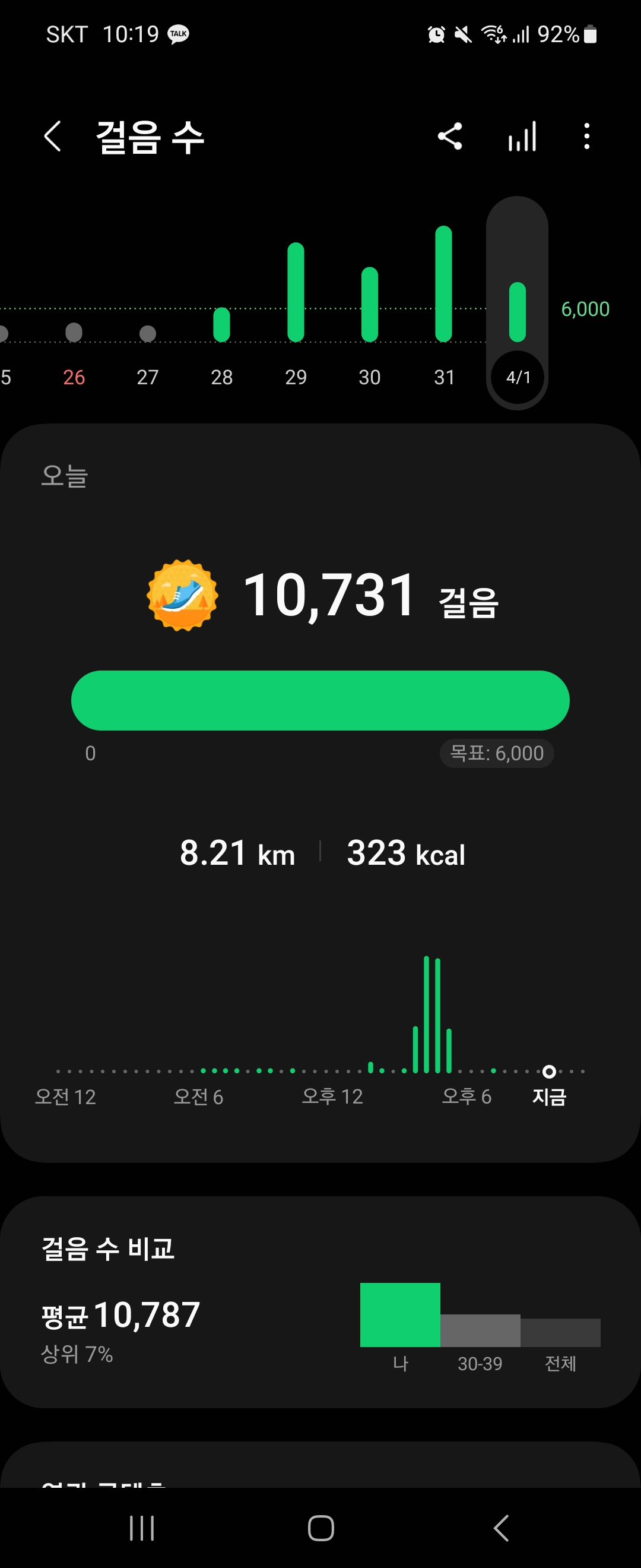
Task: View steps for day 28
Action: pos(221,324)
